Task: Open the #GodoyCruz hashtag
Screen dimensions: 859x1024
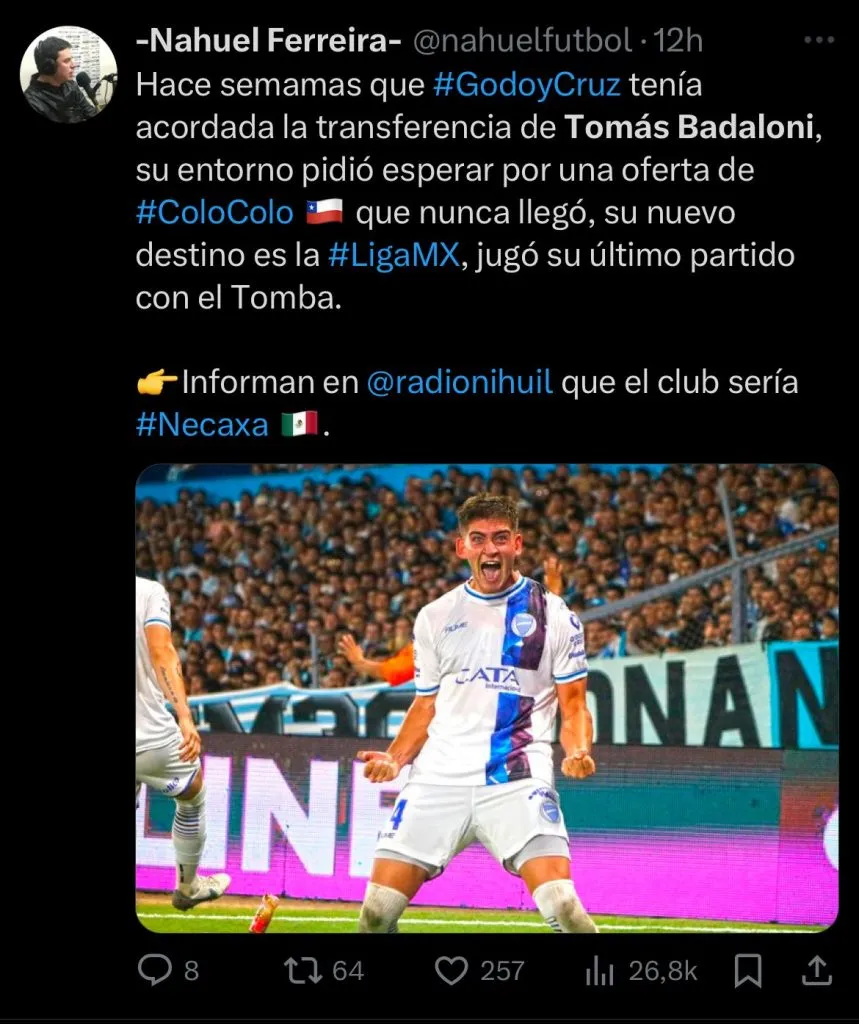Action: pyautogui.click(x=528, y=85)
